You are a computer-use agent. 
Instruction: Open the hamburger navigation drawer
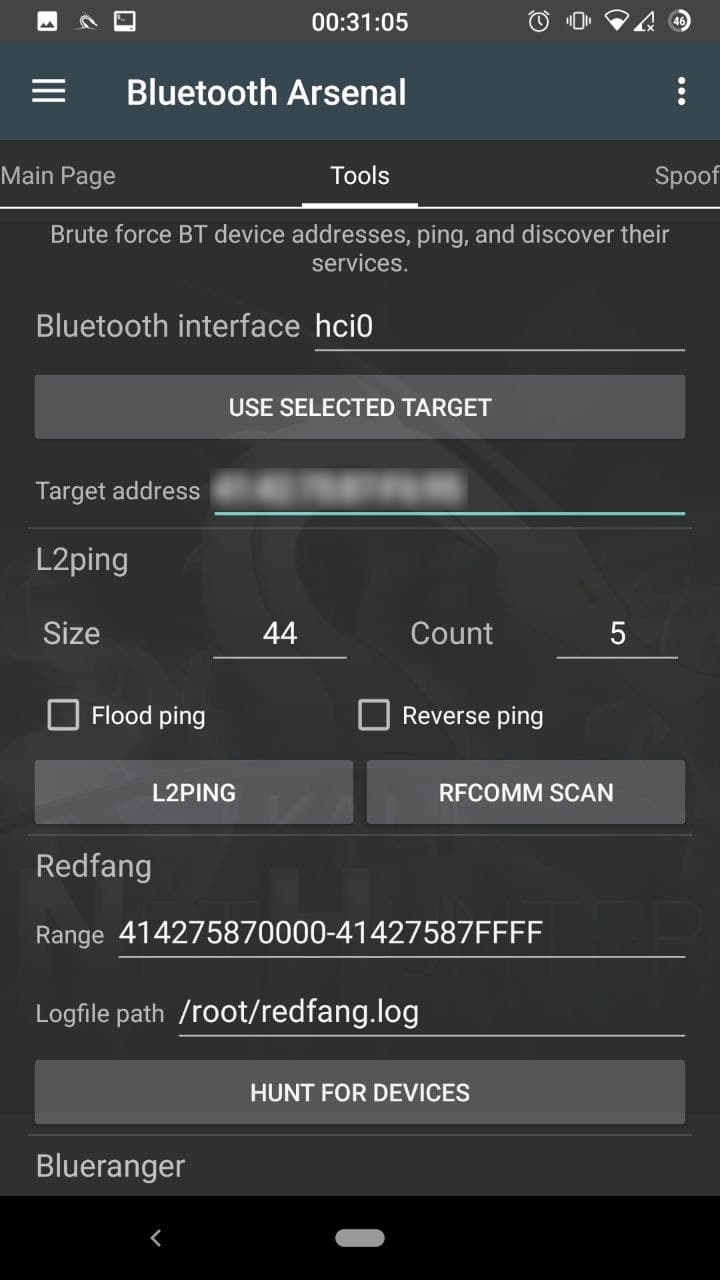[48, 92]
